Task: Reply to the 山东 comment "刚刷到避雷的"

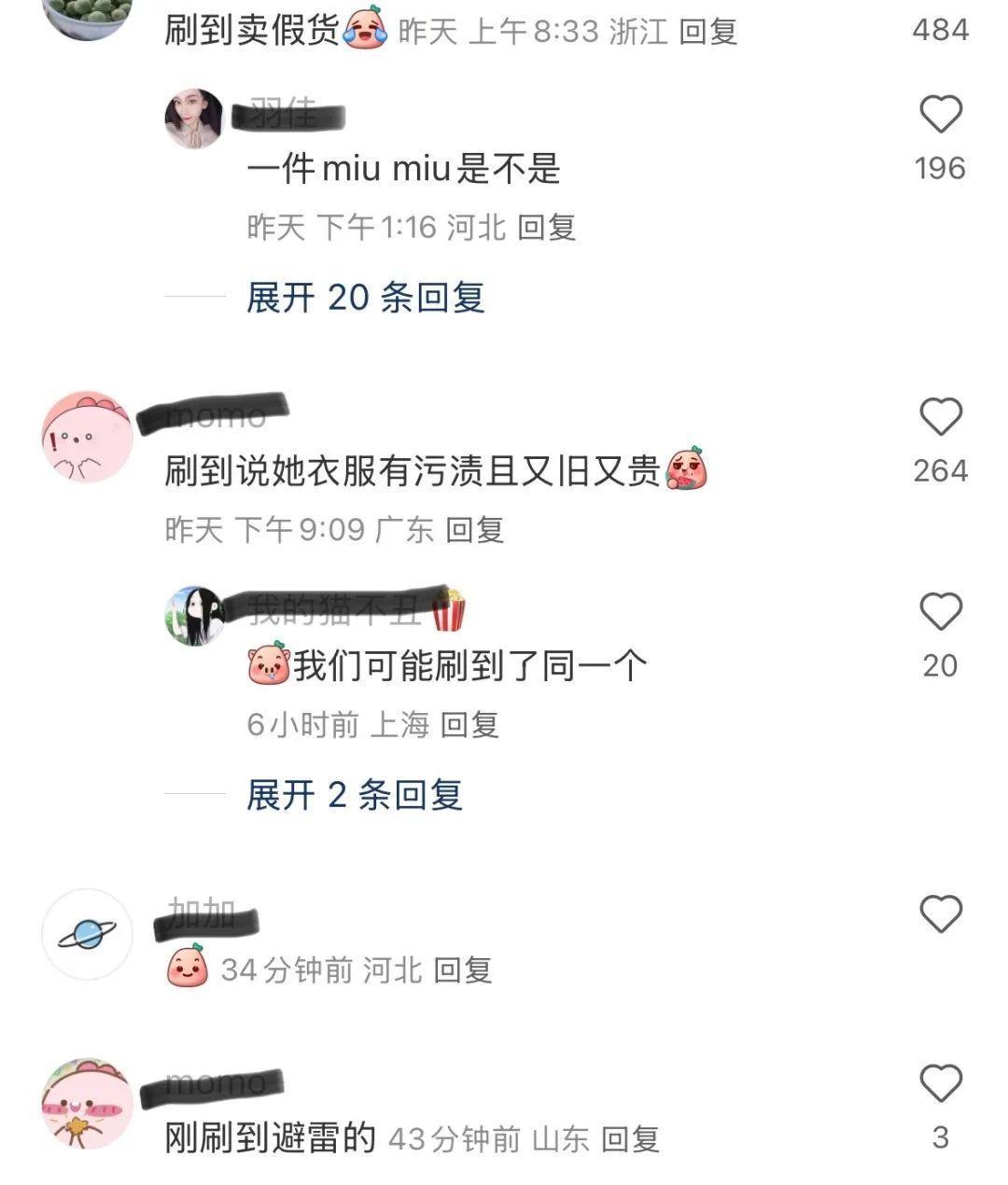Action: (630, 1139)
